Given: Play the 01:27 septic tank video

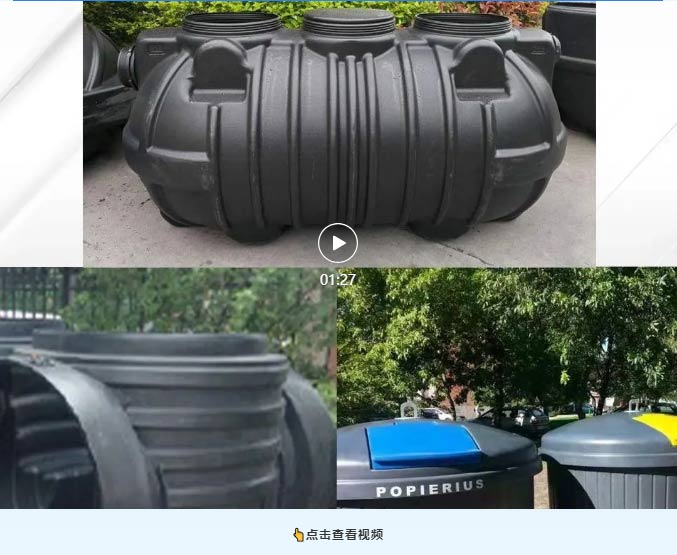Looking at the screenshot, I should (x=338, y=243).
